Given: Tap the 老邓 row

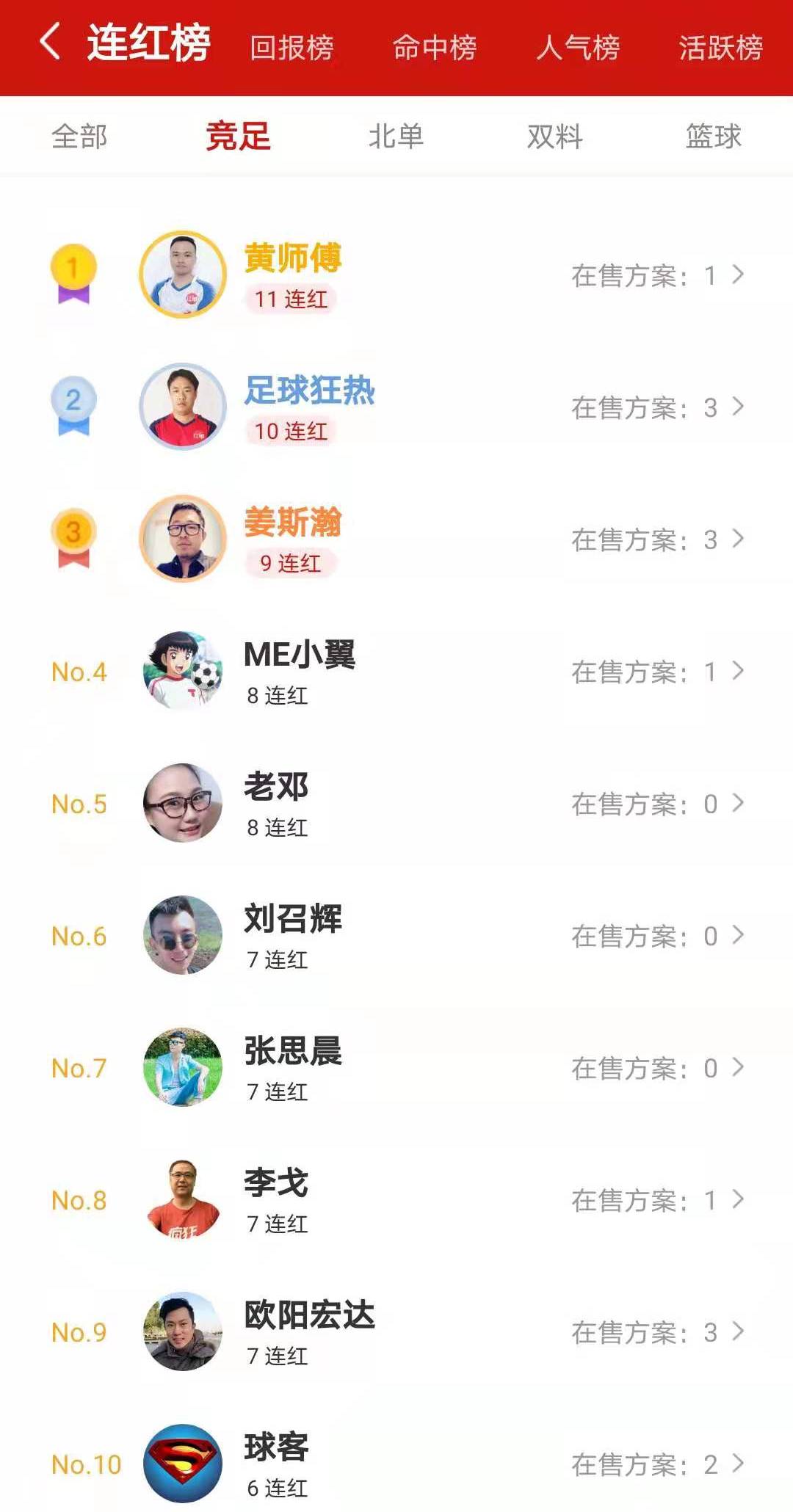Looking at the screenshot, I should (x=396, y=804).
